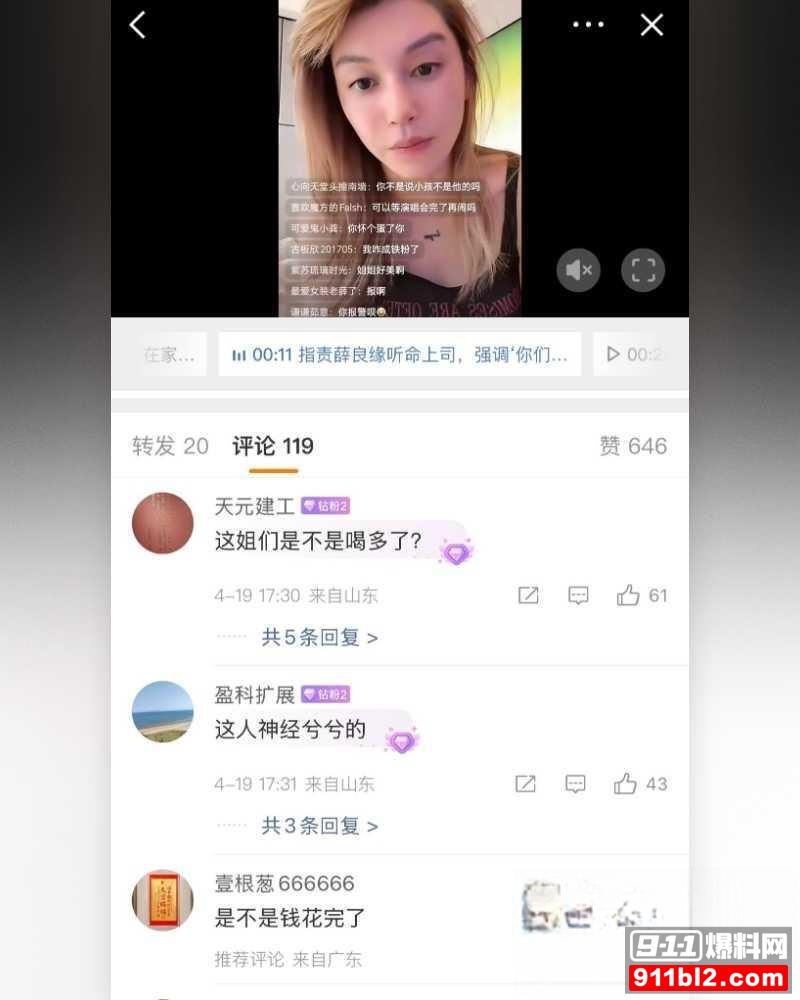Image resolution: width=800 pixels, height=1000 pixels.
Task: Click the thumbs-up icon showing 61
Action: point(630,595)
